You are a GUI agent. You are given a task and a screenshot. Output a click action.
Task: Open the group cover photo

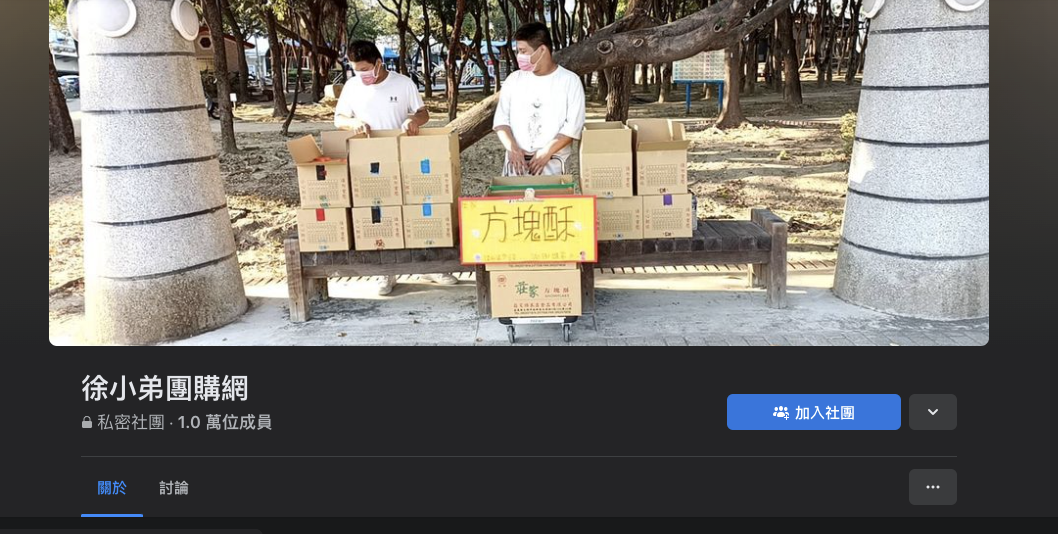tap(518, 170)
